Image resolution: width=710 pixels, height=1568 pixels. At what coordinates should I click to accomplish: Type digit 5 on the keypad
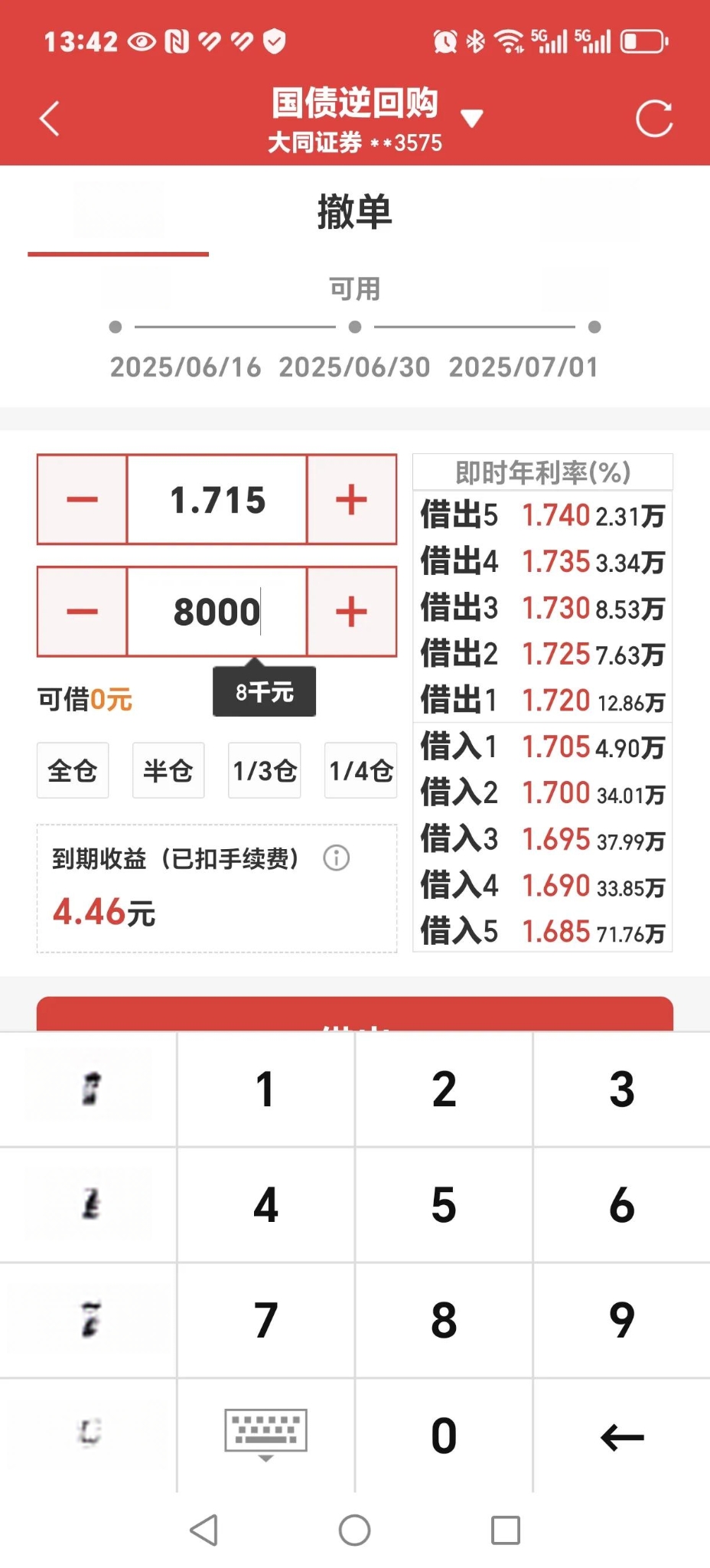444,1204
